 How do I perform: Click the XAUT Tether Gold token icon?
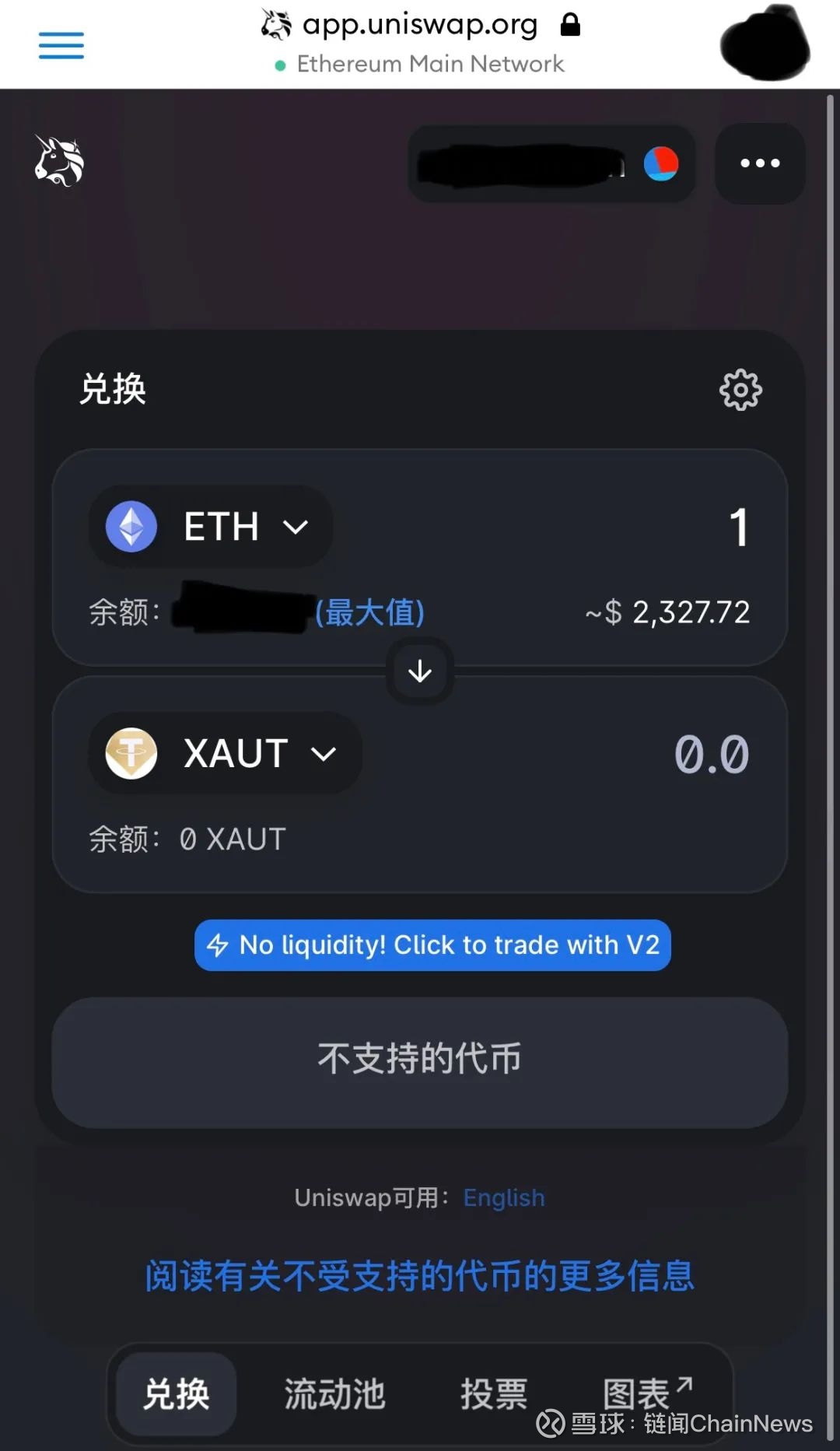[x=131, y=752]
